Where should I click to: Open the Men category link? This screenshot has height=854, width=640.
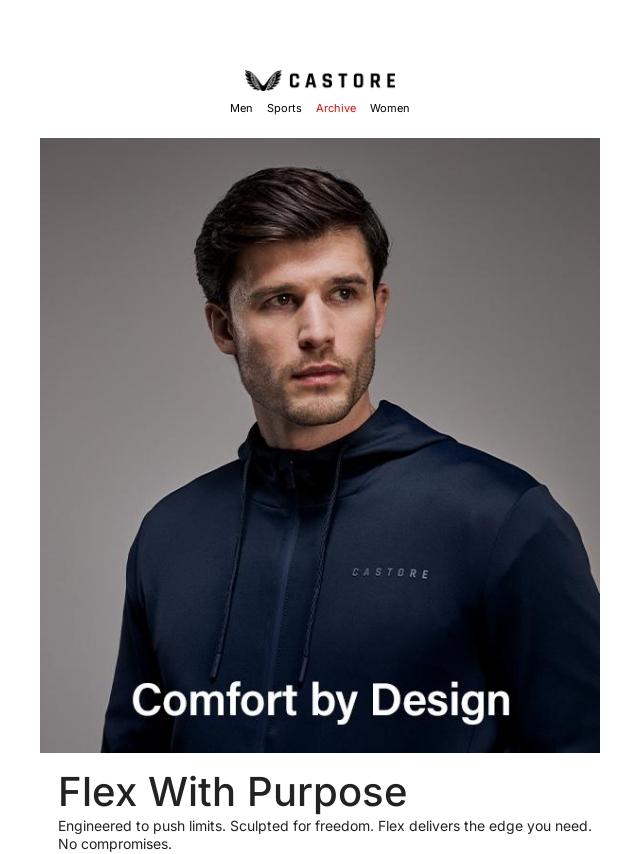click(x=241, y=108)
